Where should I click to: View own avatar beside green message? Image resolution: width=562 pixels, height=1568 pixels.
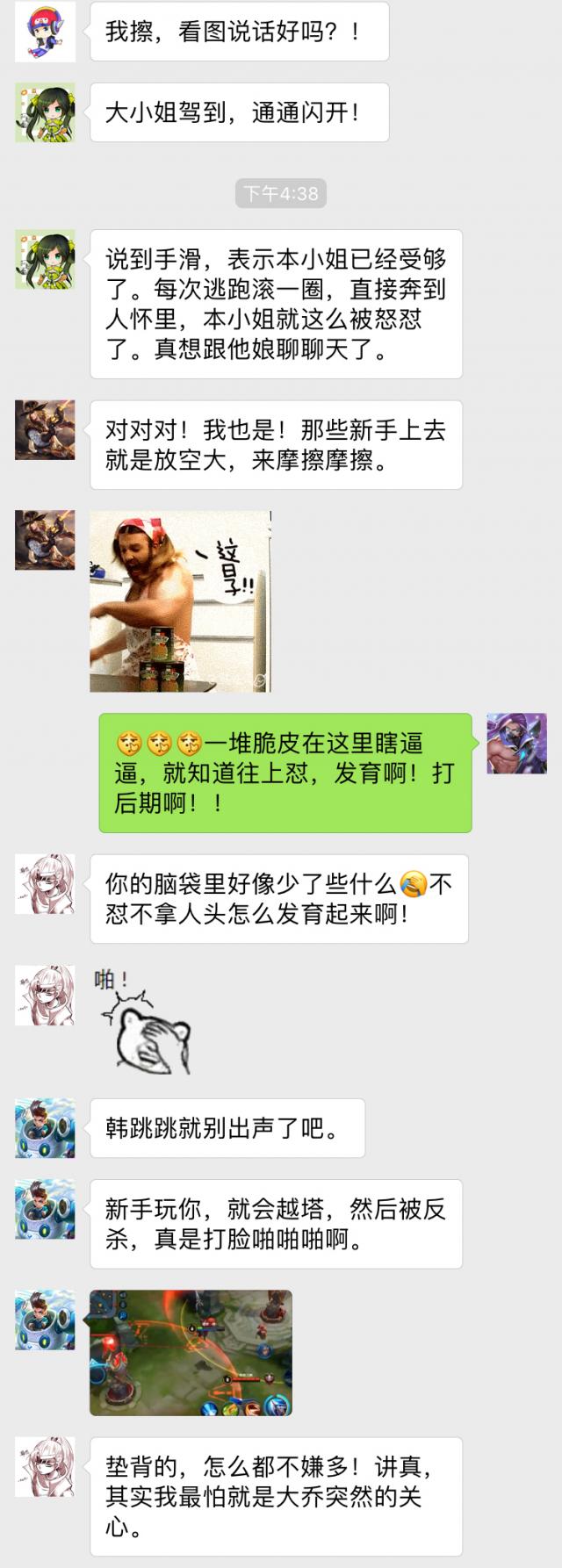(x=517, y=743)
